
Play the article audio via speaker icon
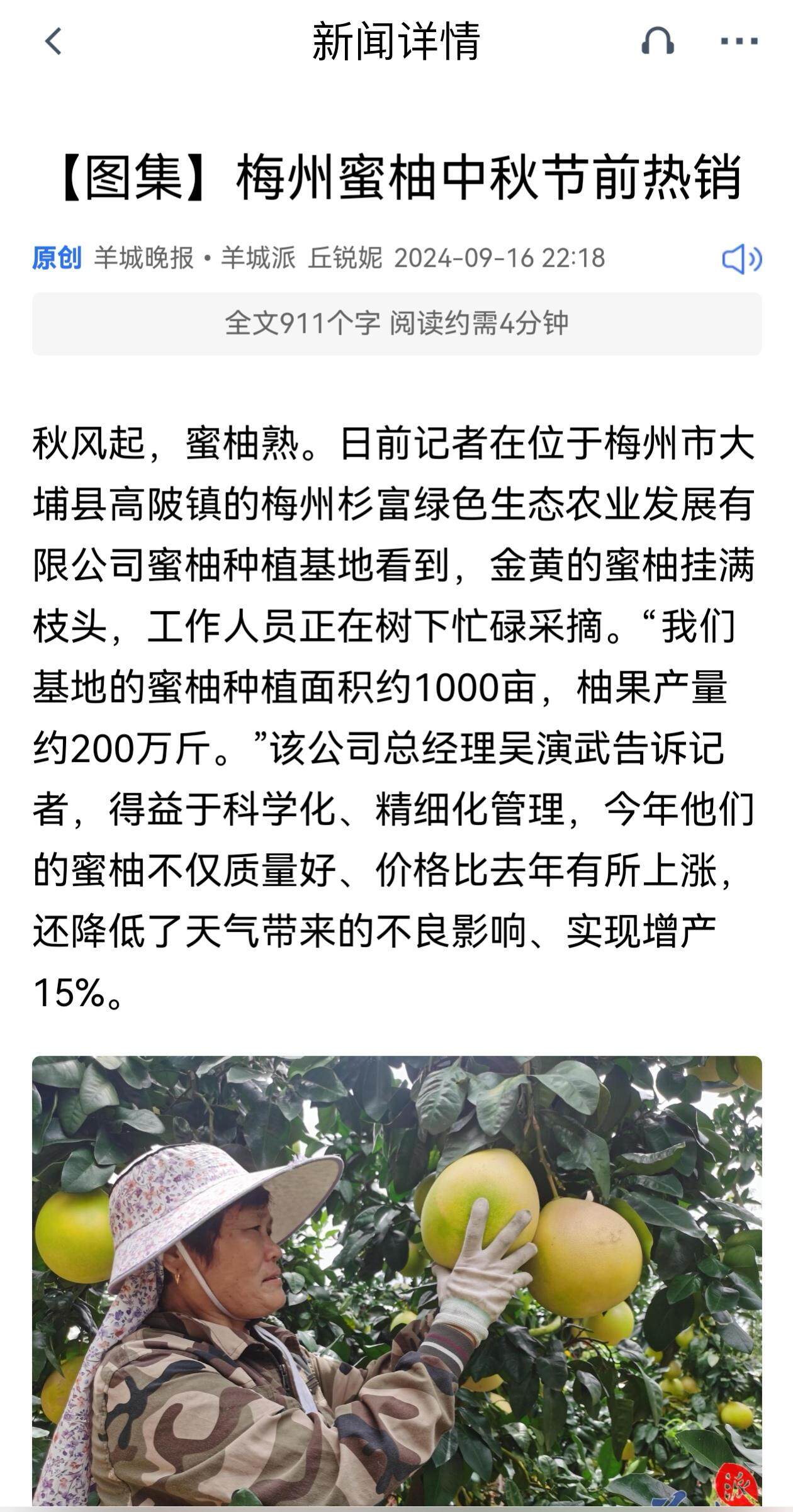(741, 259)
